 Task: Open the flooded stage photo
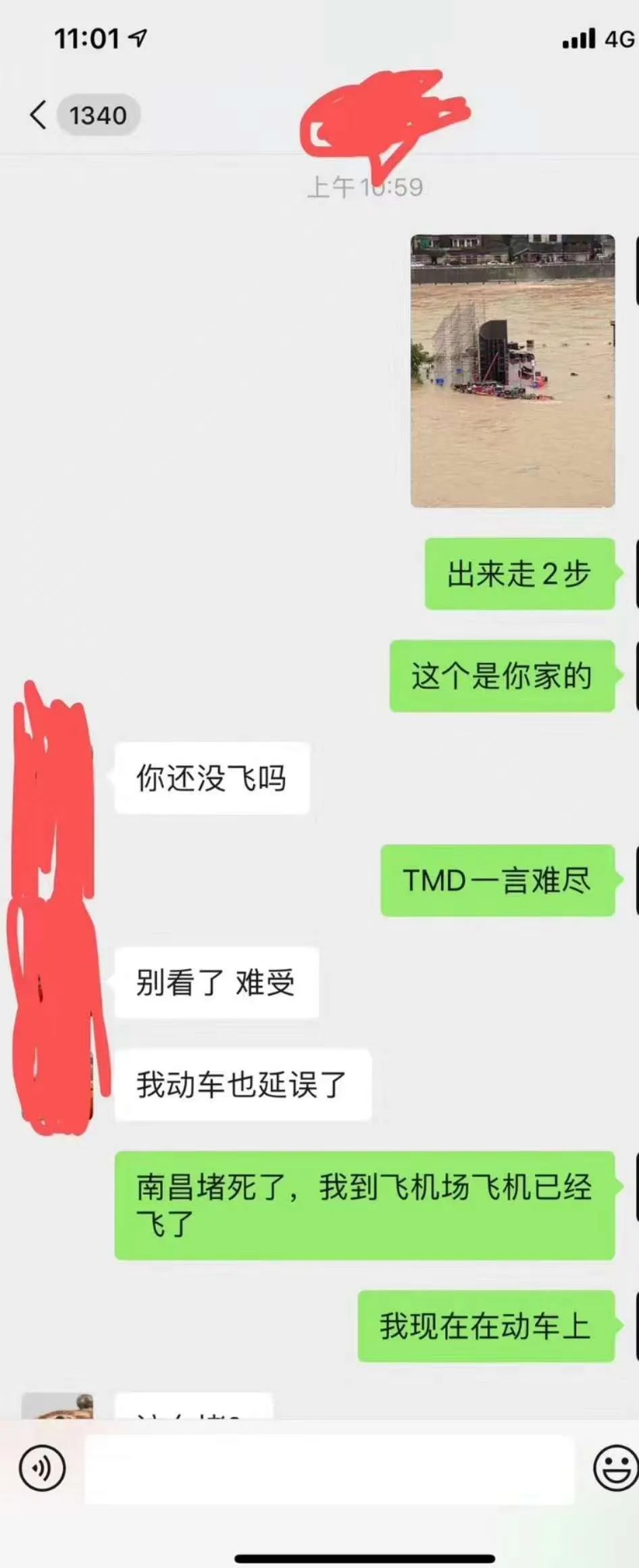pyautogui.click(x=513, y=370)
